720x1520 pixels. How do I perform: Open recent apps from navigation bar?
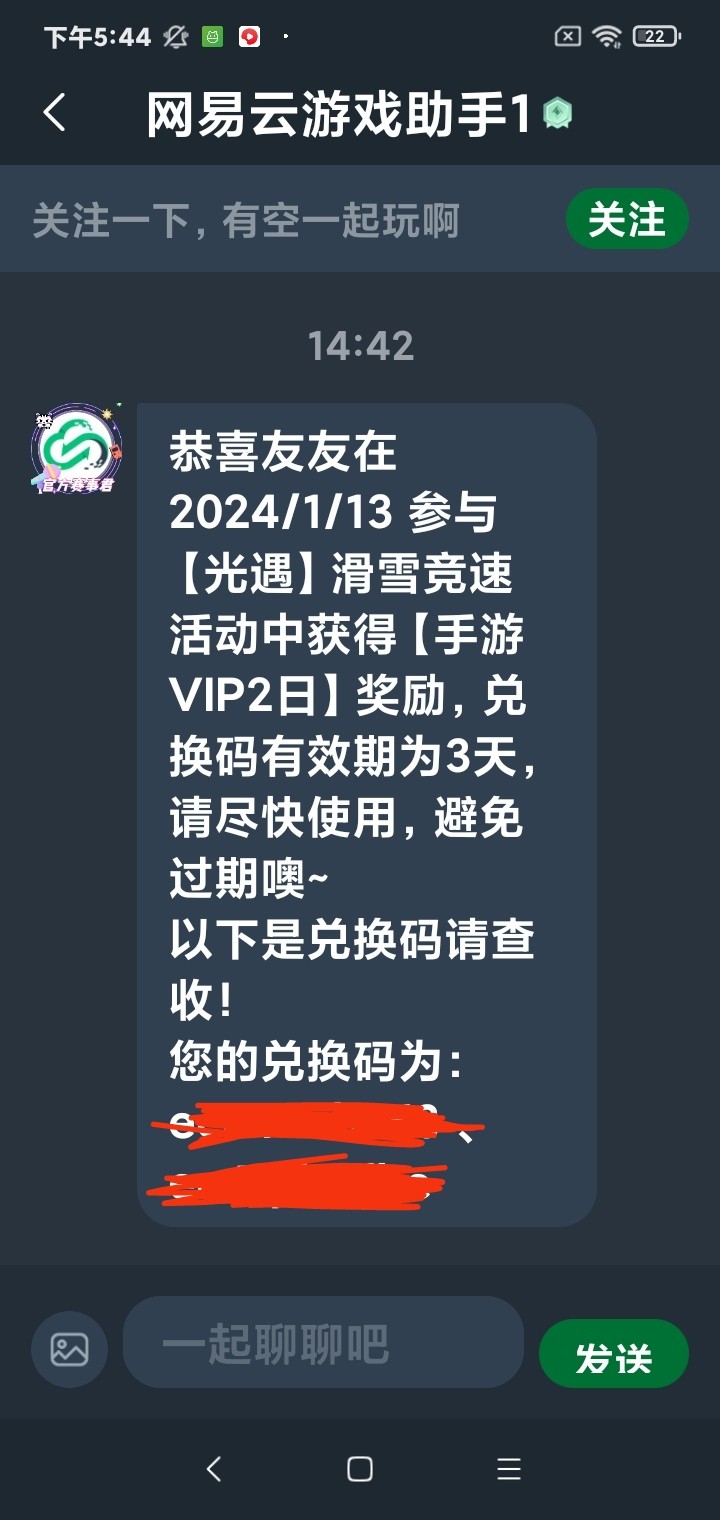(x=509, y=1468)
